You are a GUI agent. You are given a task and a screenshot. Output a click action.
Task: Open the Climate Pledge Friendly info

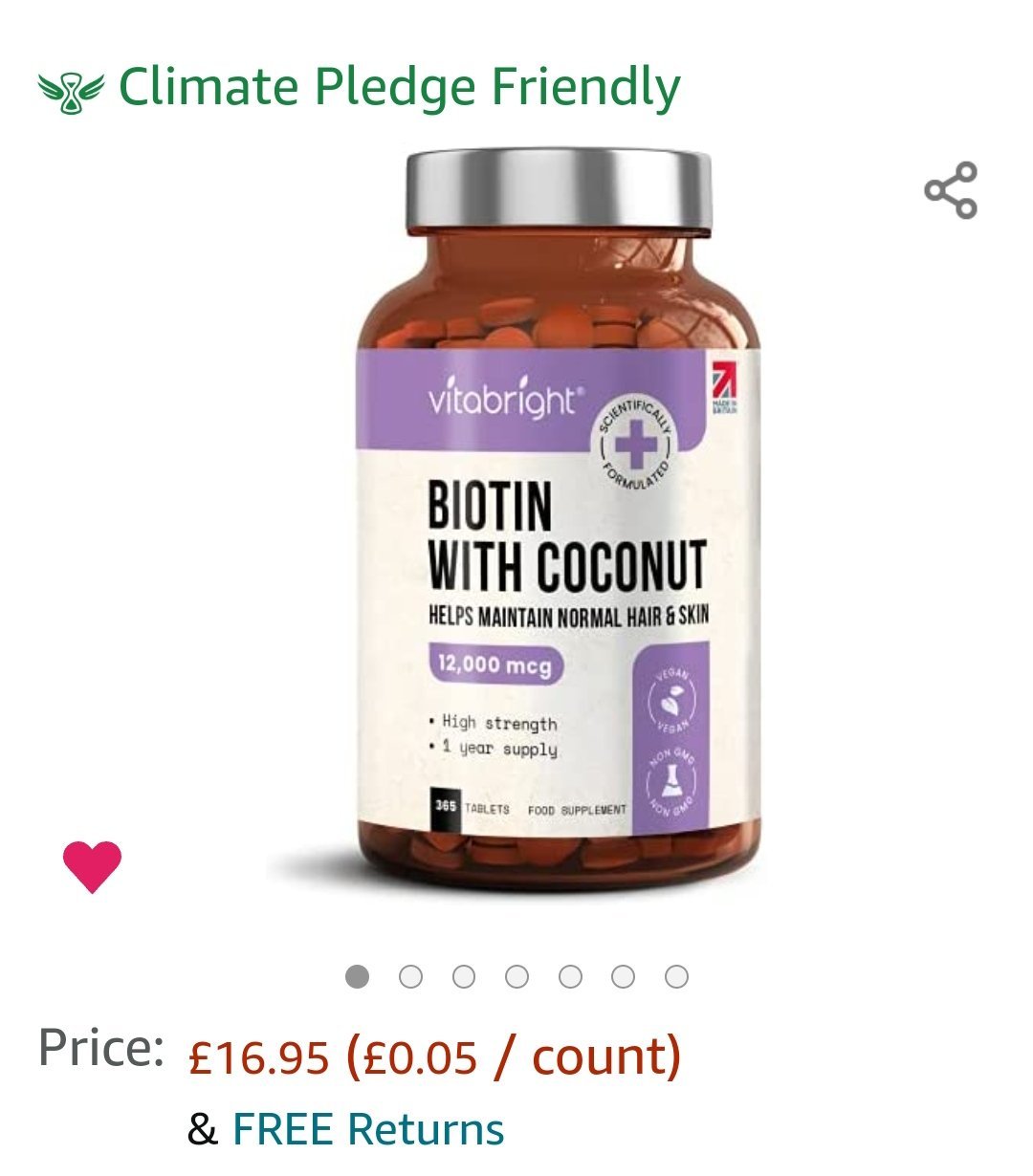coord(360,88)
